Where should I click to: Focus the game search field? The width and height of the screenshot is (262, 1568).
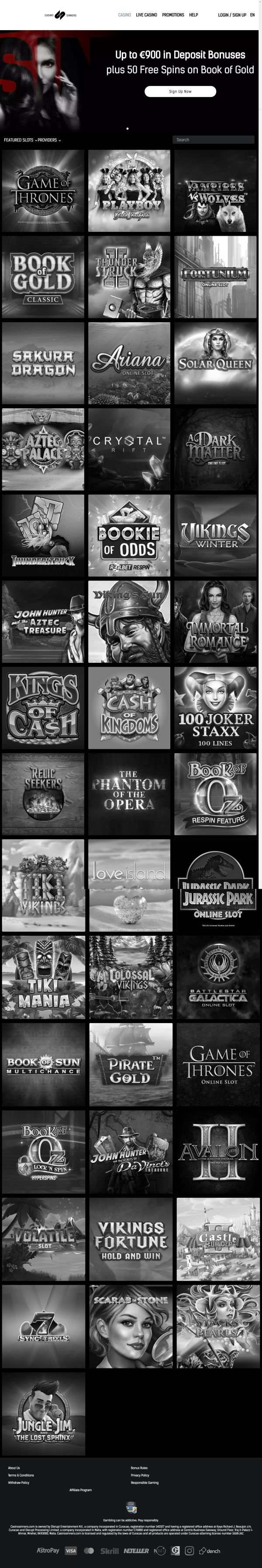coord(213,139)
